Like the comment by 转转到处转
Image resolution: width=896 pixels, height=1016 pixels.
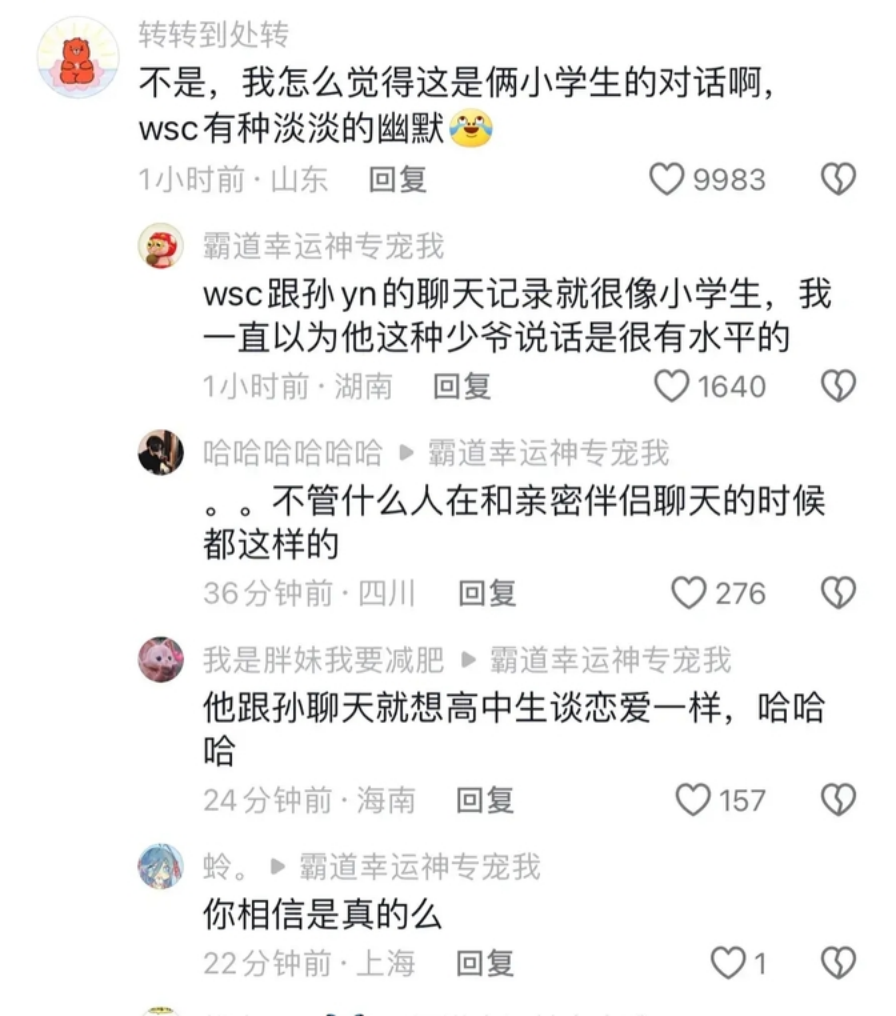(667, 179)
